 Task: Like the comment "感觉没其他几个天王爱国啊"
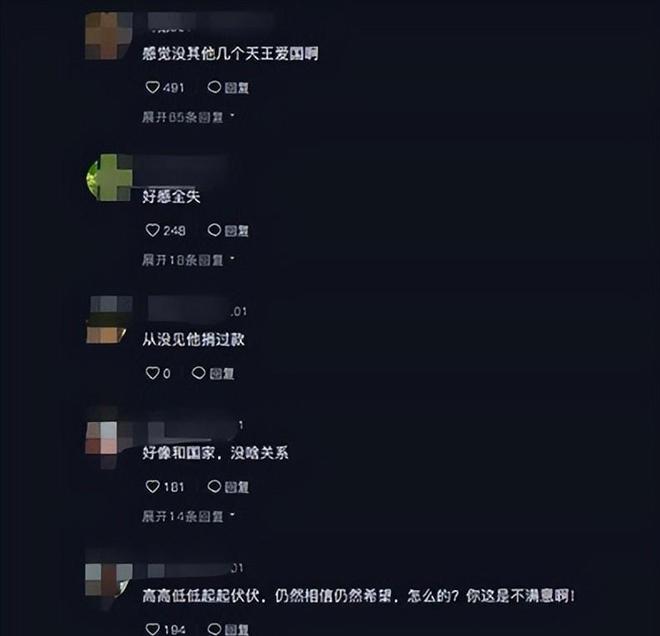pyautogui.click(x=153, y=88)
